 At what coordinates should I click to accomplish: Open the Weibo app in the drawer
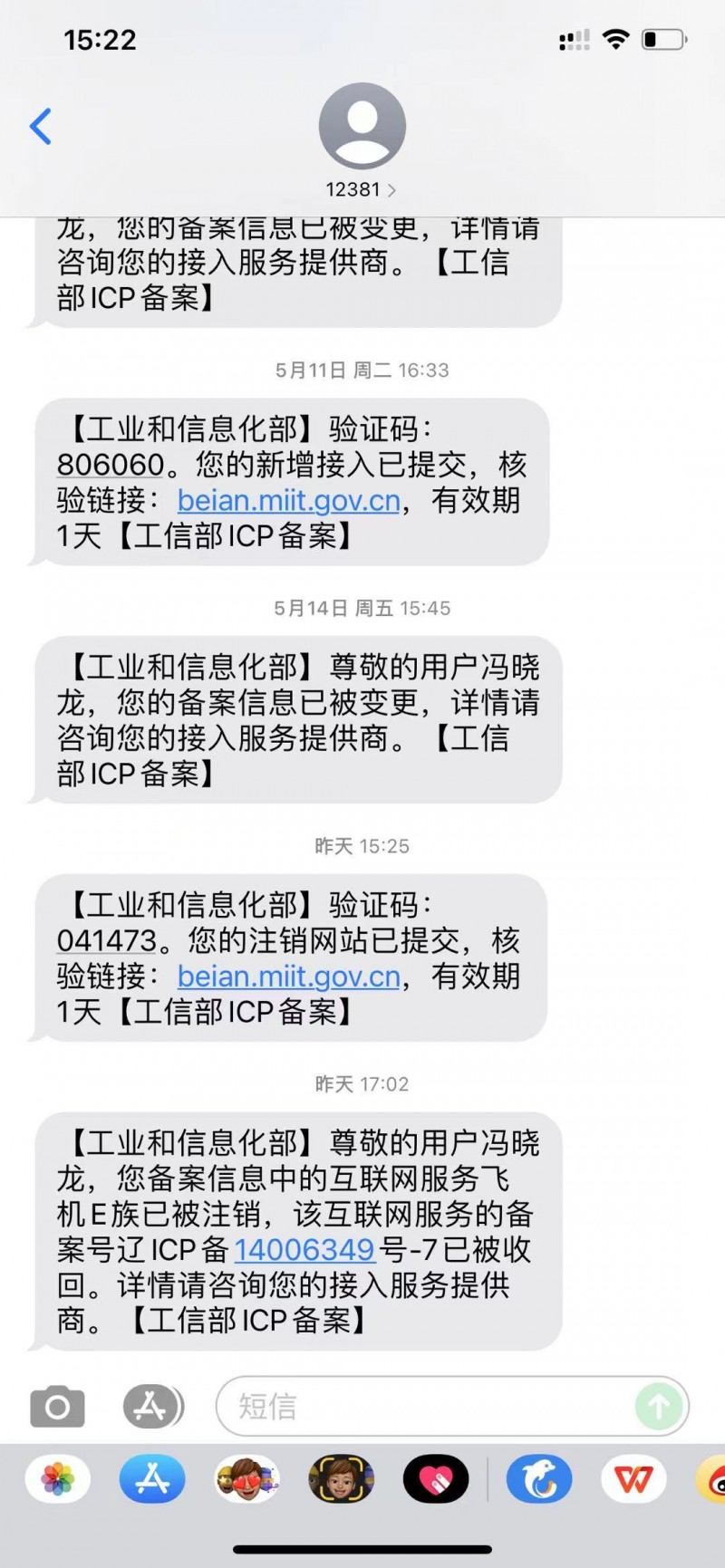714,1479
